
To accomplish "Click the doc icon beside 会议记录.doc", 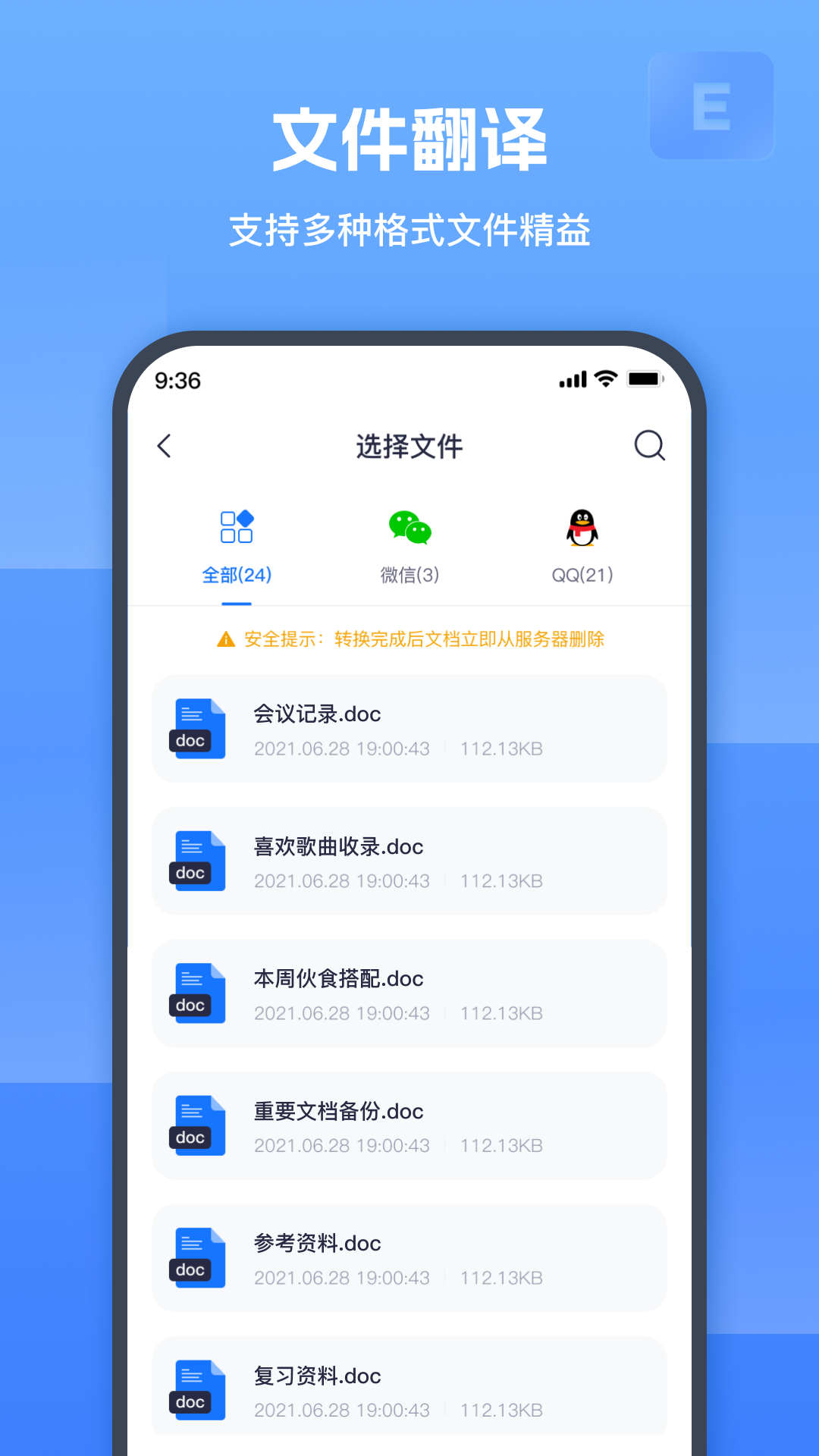I will 196,728.
